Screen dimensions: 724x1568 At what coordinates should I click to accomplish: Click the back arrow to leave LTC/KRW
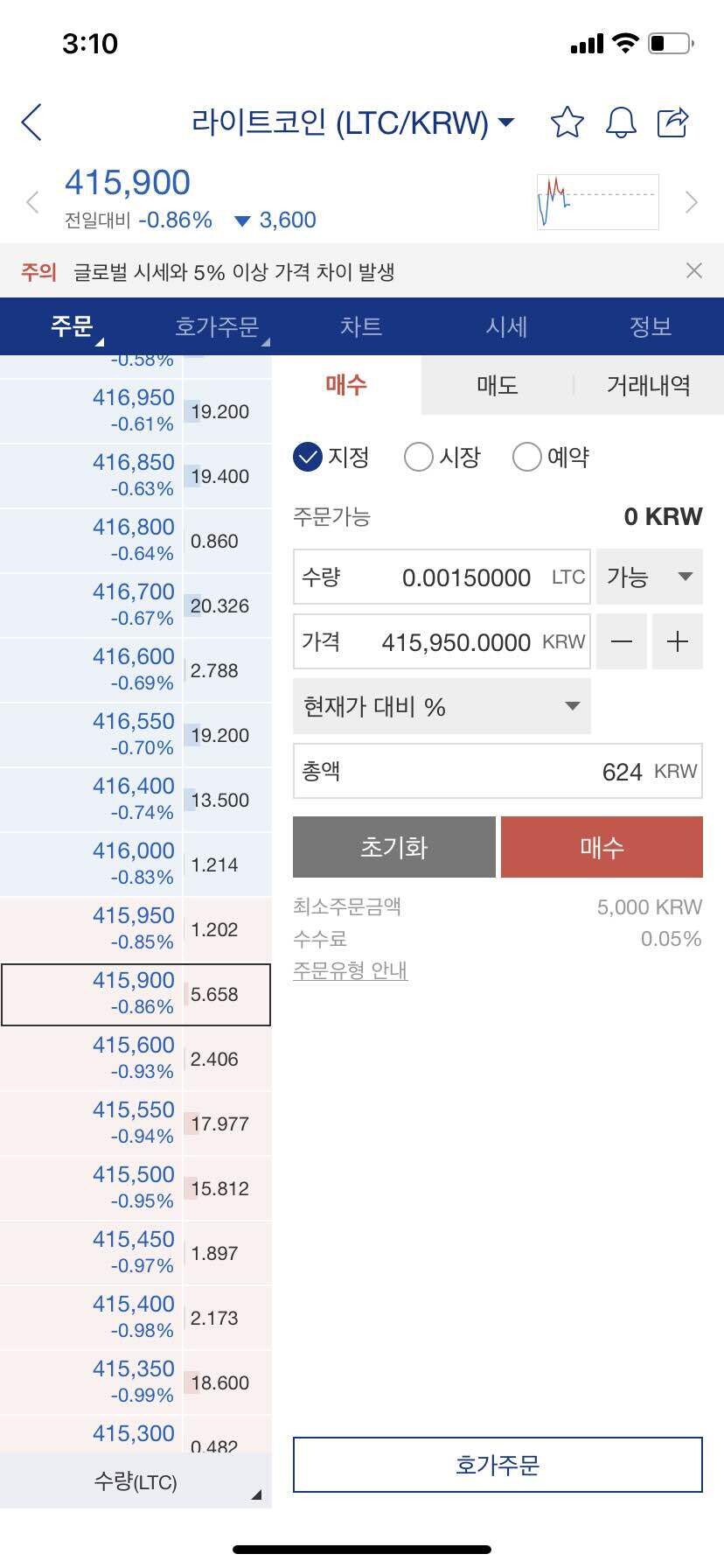(x=32, y=122)
